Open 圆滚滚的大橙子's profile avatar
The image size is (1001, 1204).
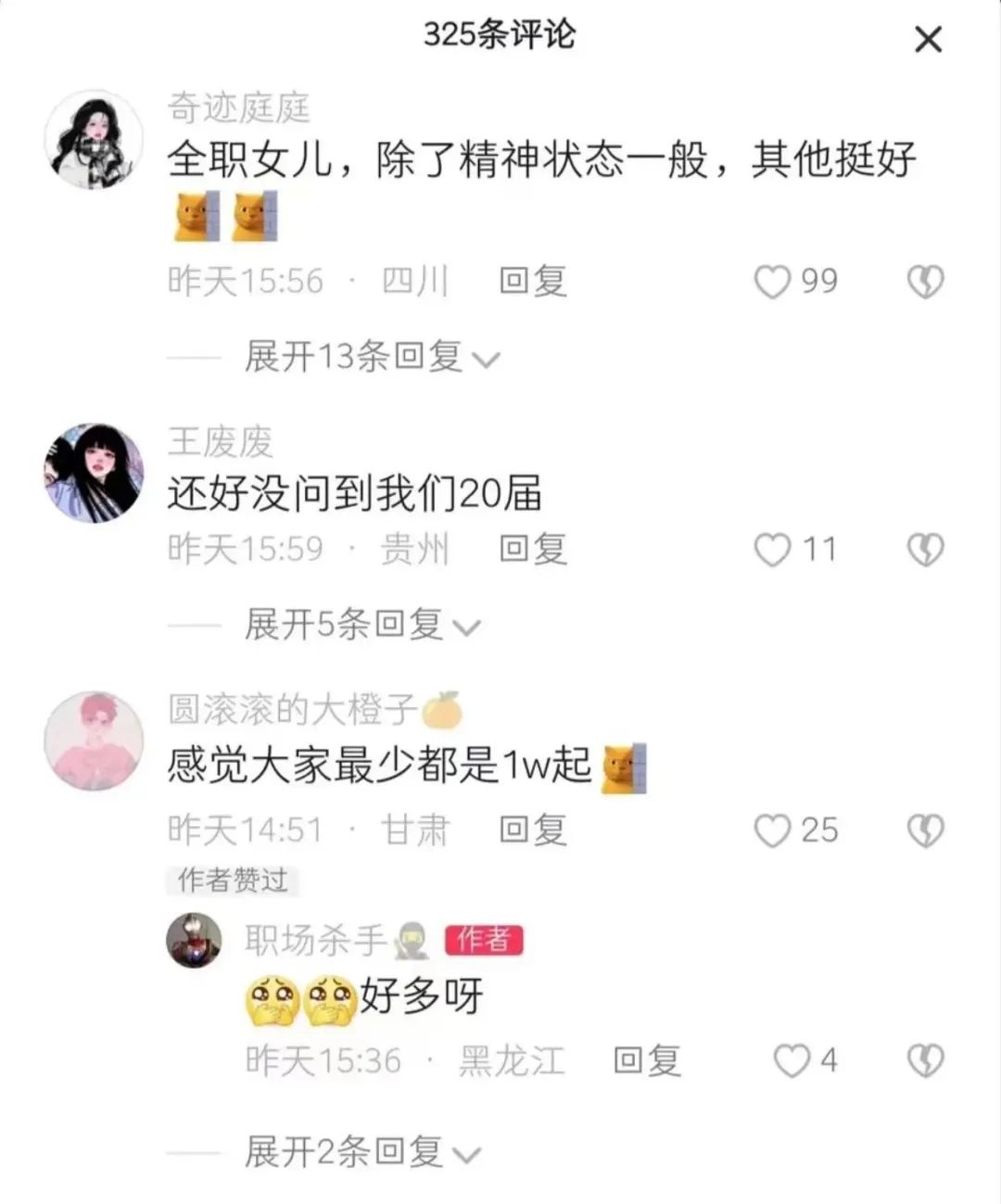[x=95, y=741]
